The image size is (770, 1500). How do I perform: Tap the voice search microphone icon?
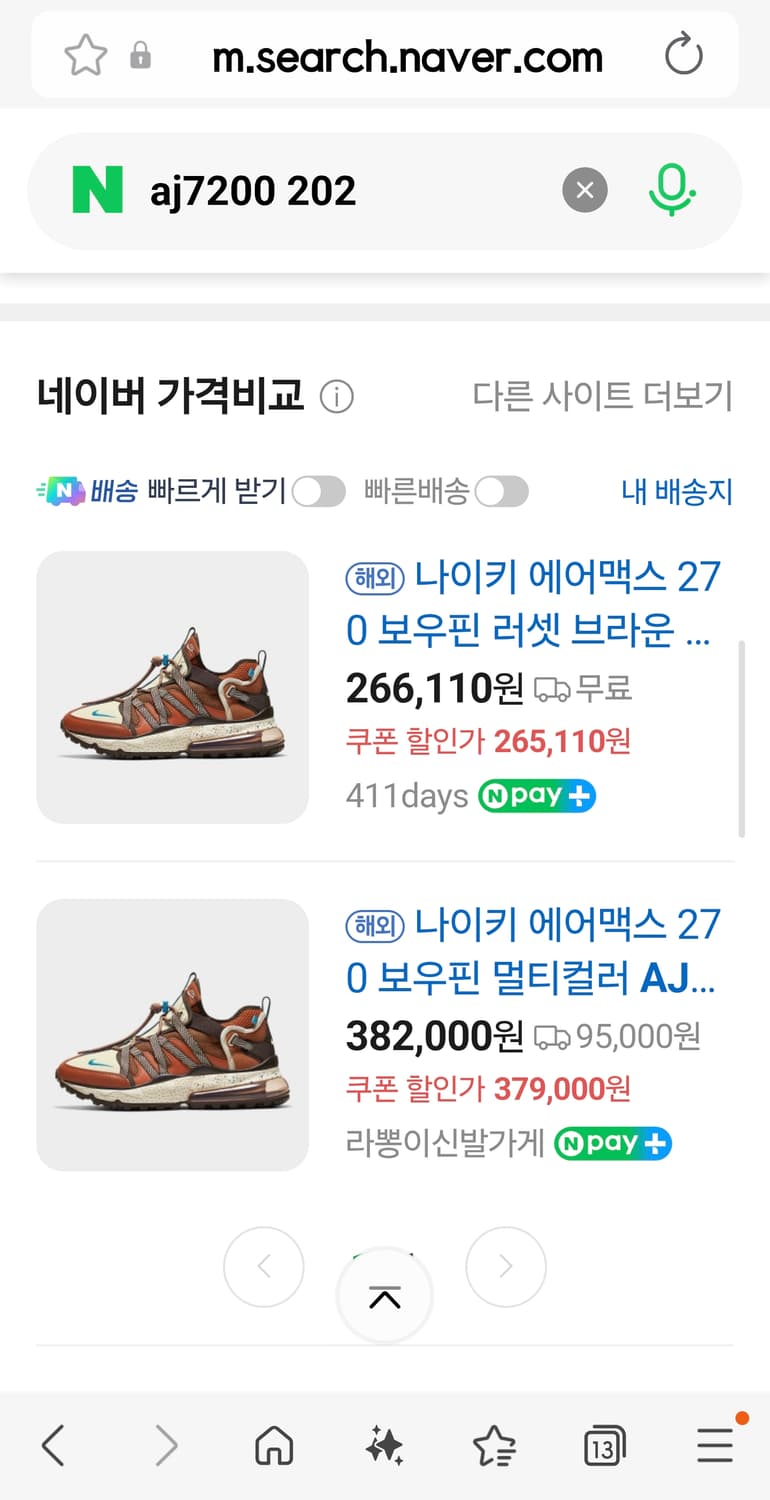pyautogui.click(x=672, y=190)
